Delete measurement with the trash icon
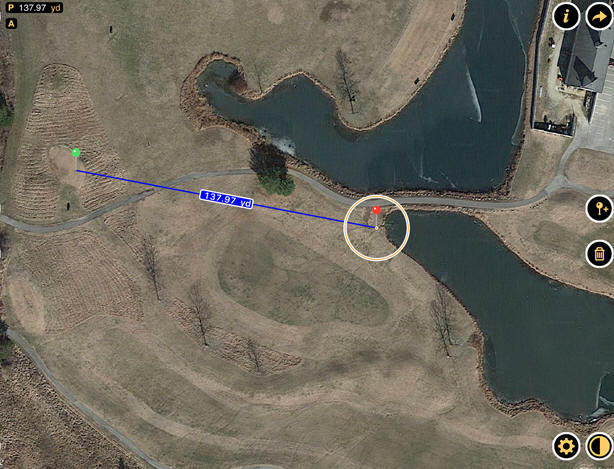 [598, 253]
